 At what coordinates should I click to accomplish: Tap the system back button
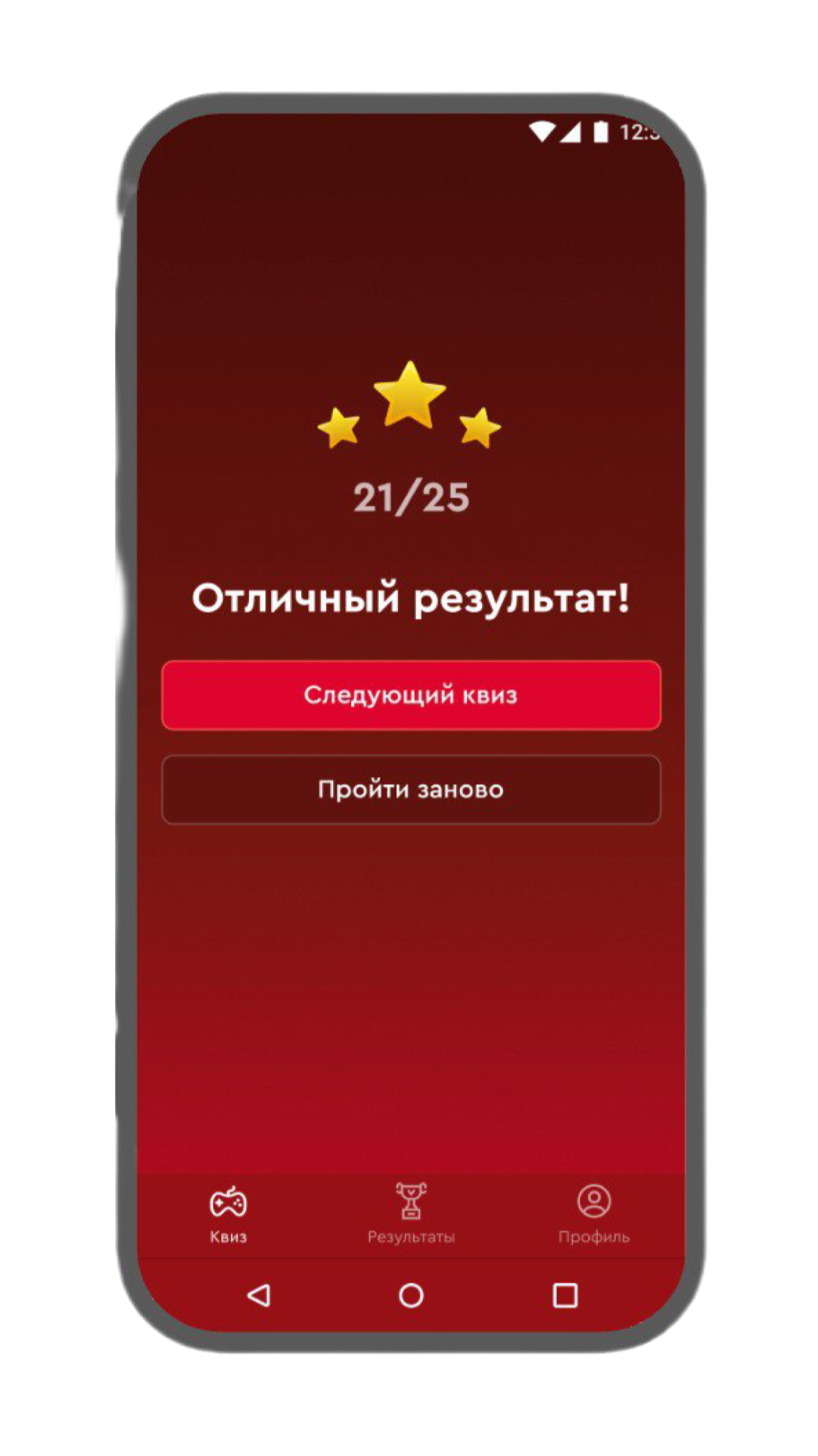258,1295
